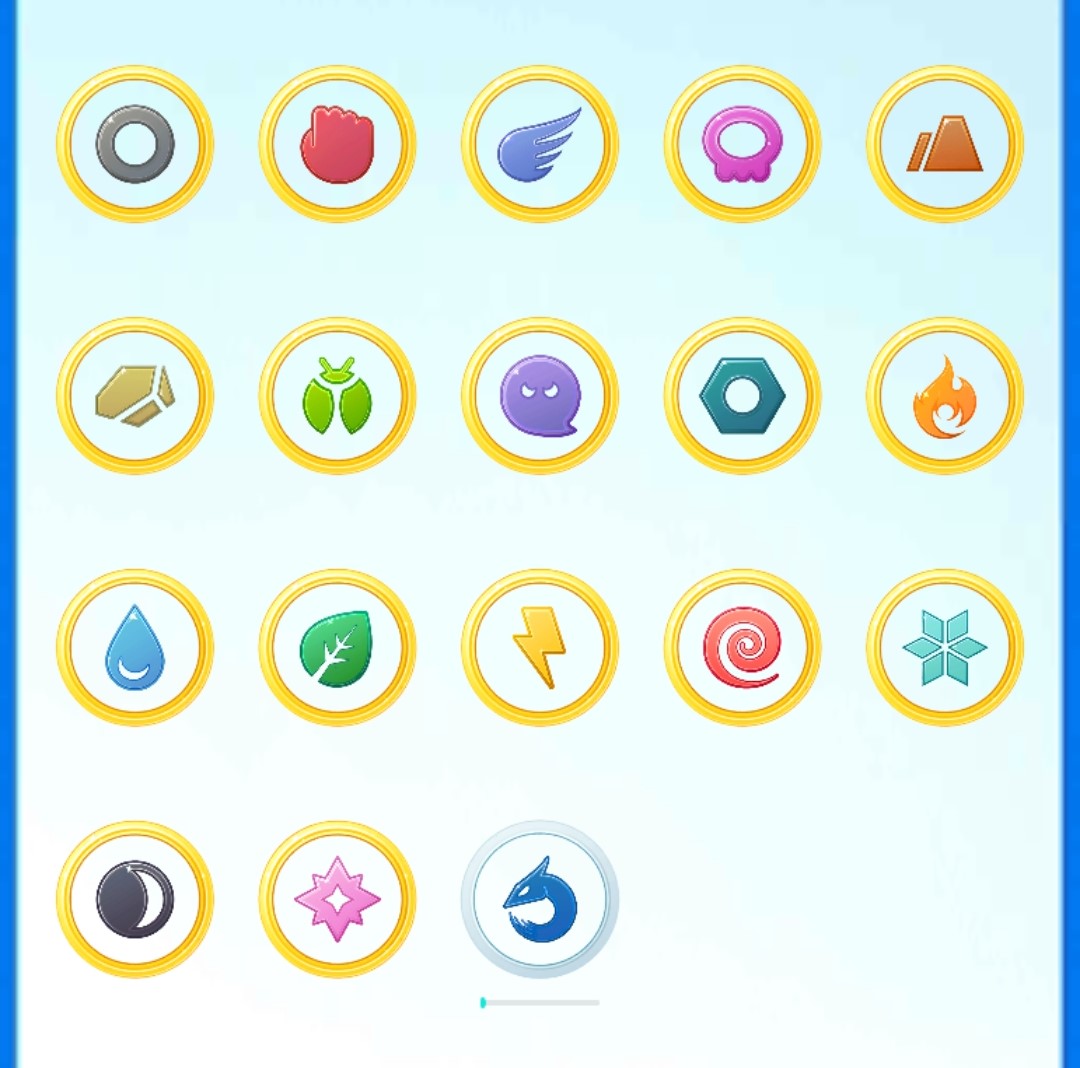Open the Normal type medal
The image size is (1080, 1068).
click(x=135, y=144)
